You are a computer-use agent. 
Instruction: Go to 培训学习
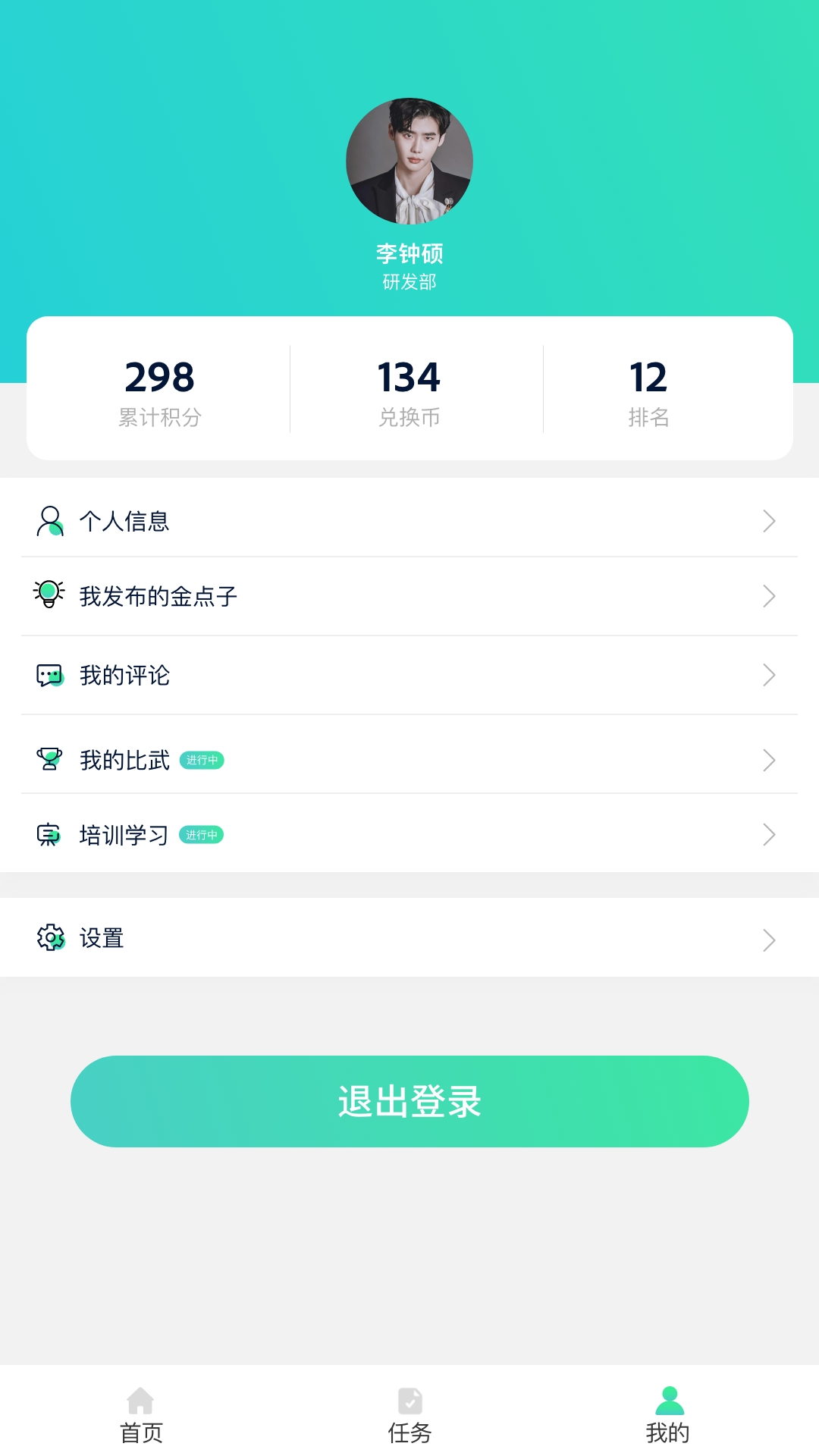tap(409, 835)
